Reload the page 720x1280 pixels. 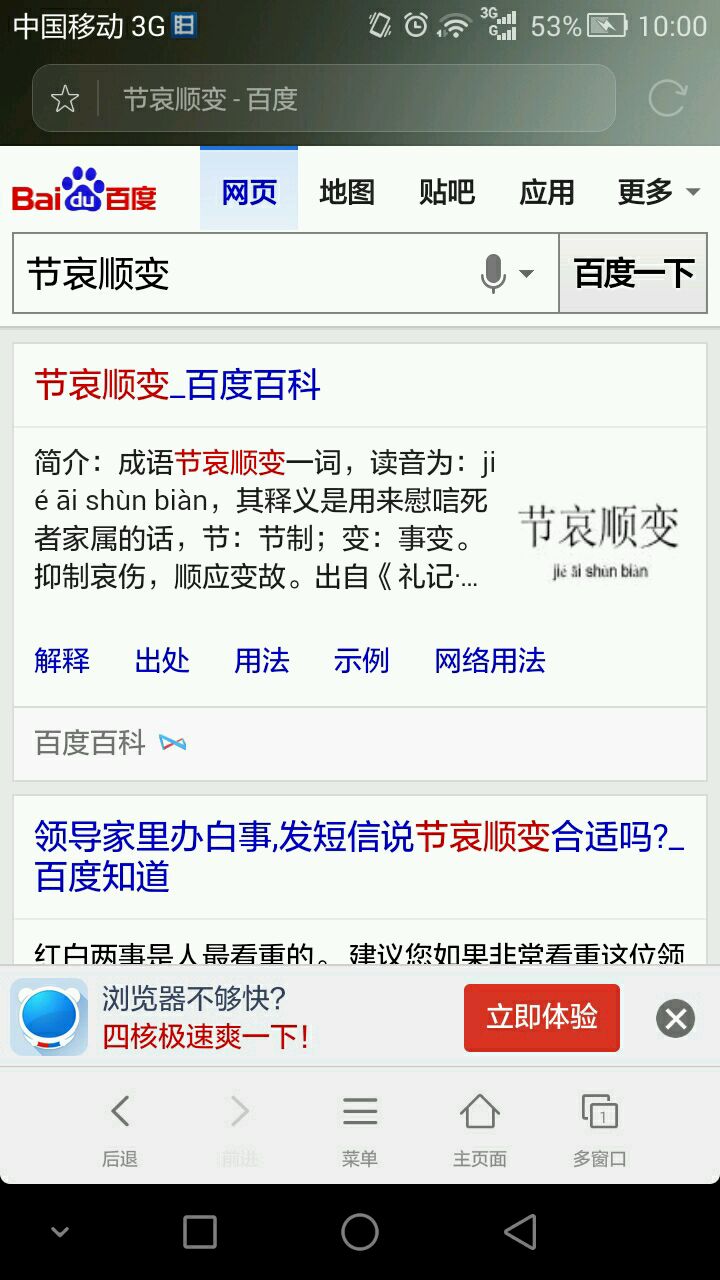[667, 98]
